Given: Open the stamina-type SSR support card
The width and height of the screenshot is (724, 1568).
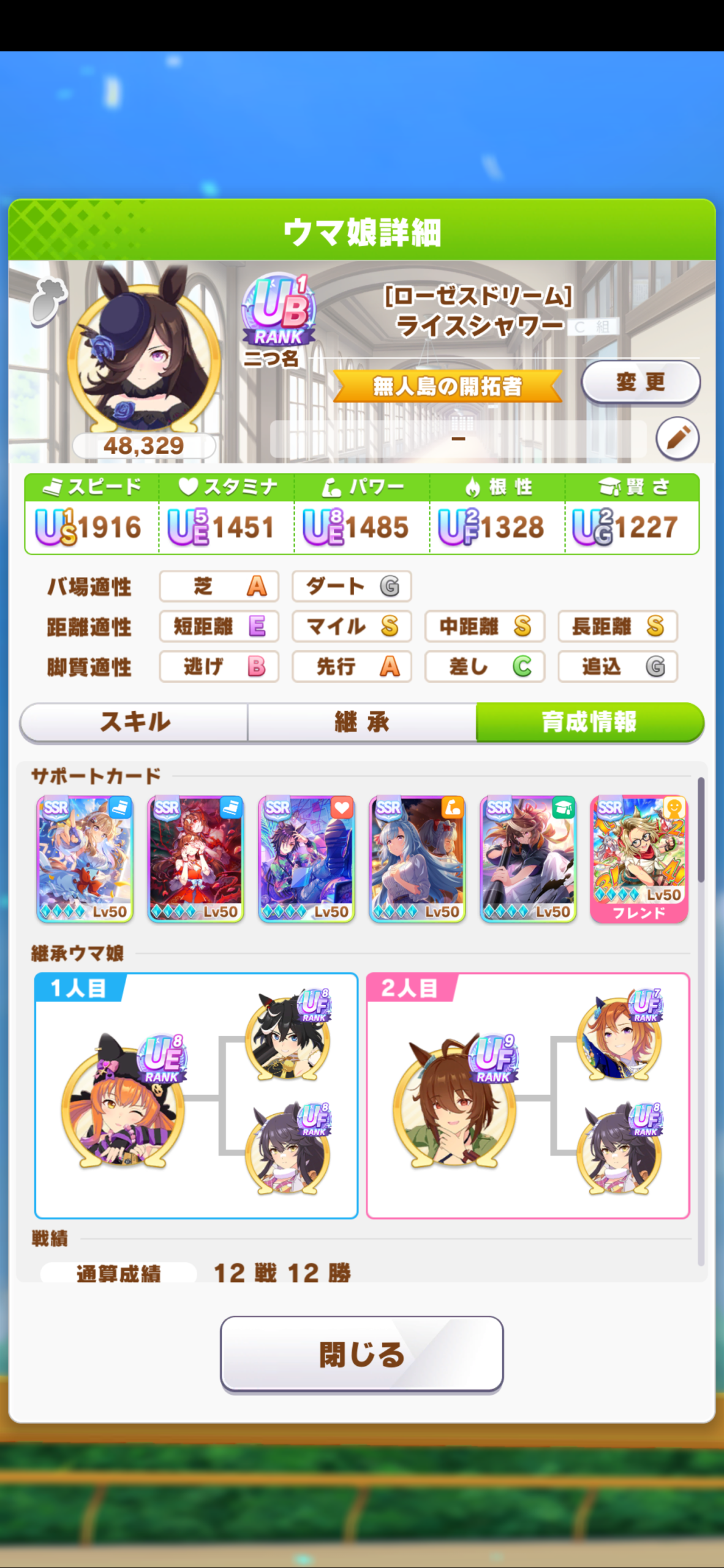Looking at the screenshot, I should click(306, 859).
